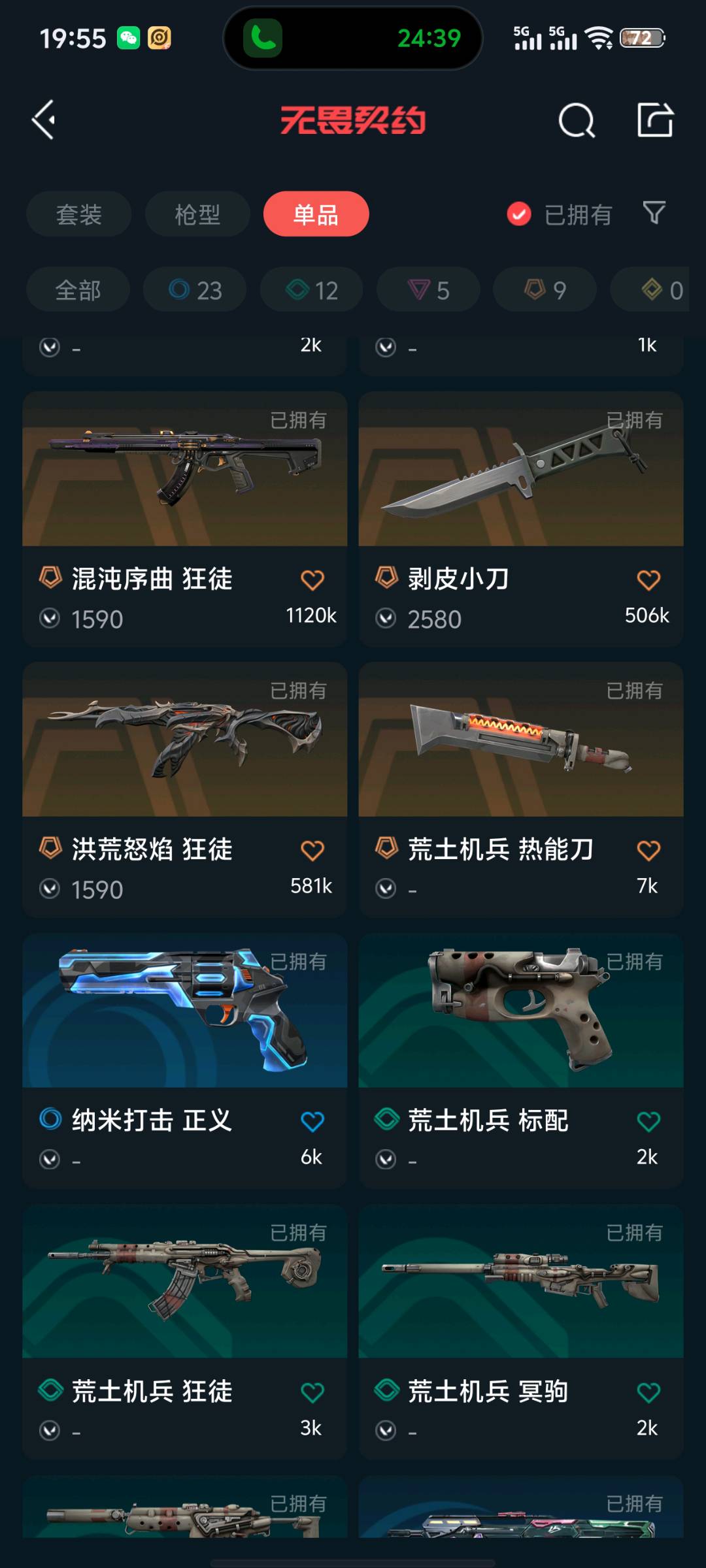
Task: Go back using the back arrow
Action: click(x=44, y=120)
